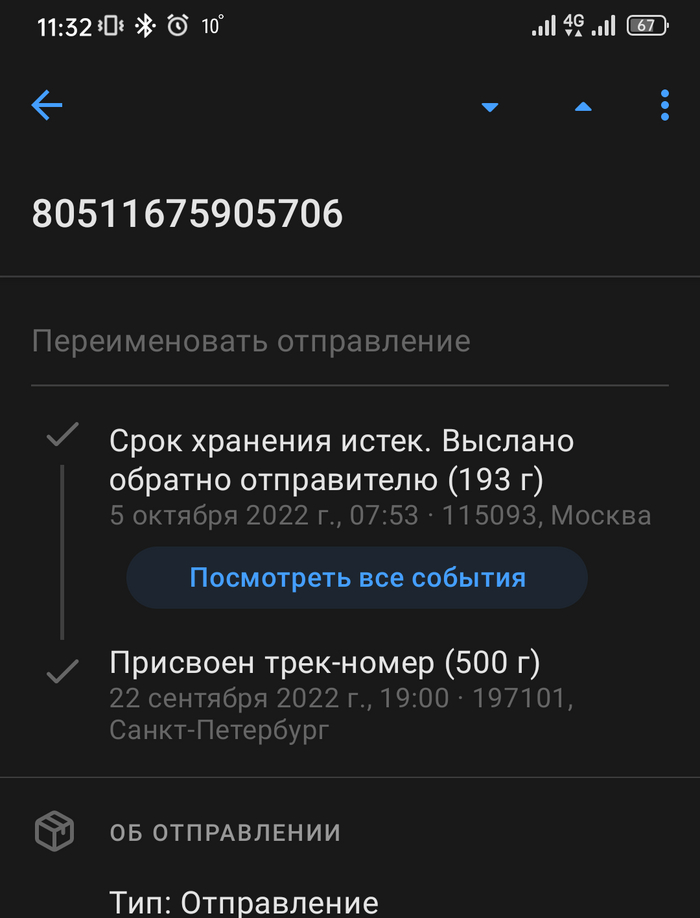Open 'Посмотреть все события'
700x918 pixels.
pos(357,577)
